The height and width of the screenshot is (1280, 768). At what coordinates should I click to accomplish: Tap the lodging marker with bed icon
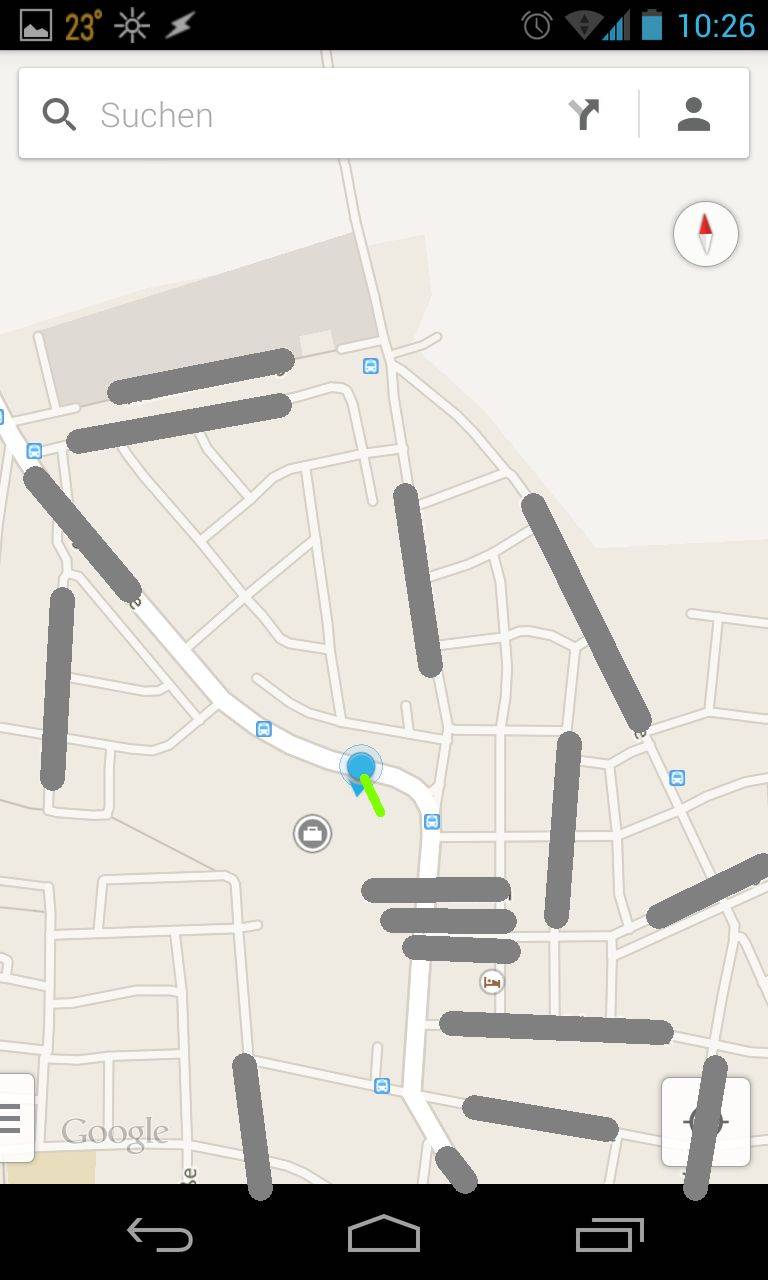tap(491, 982)
